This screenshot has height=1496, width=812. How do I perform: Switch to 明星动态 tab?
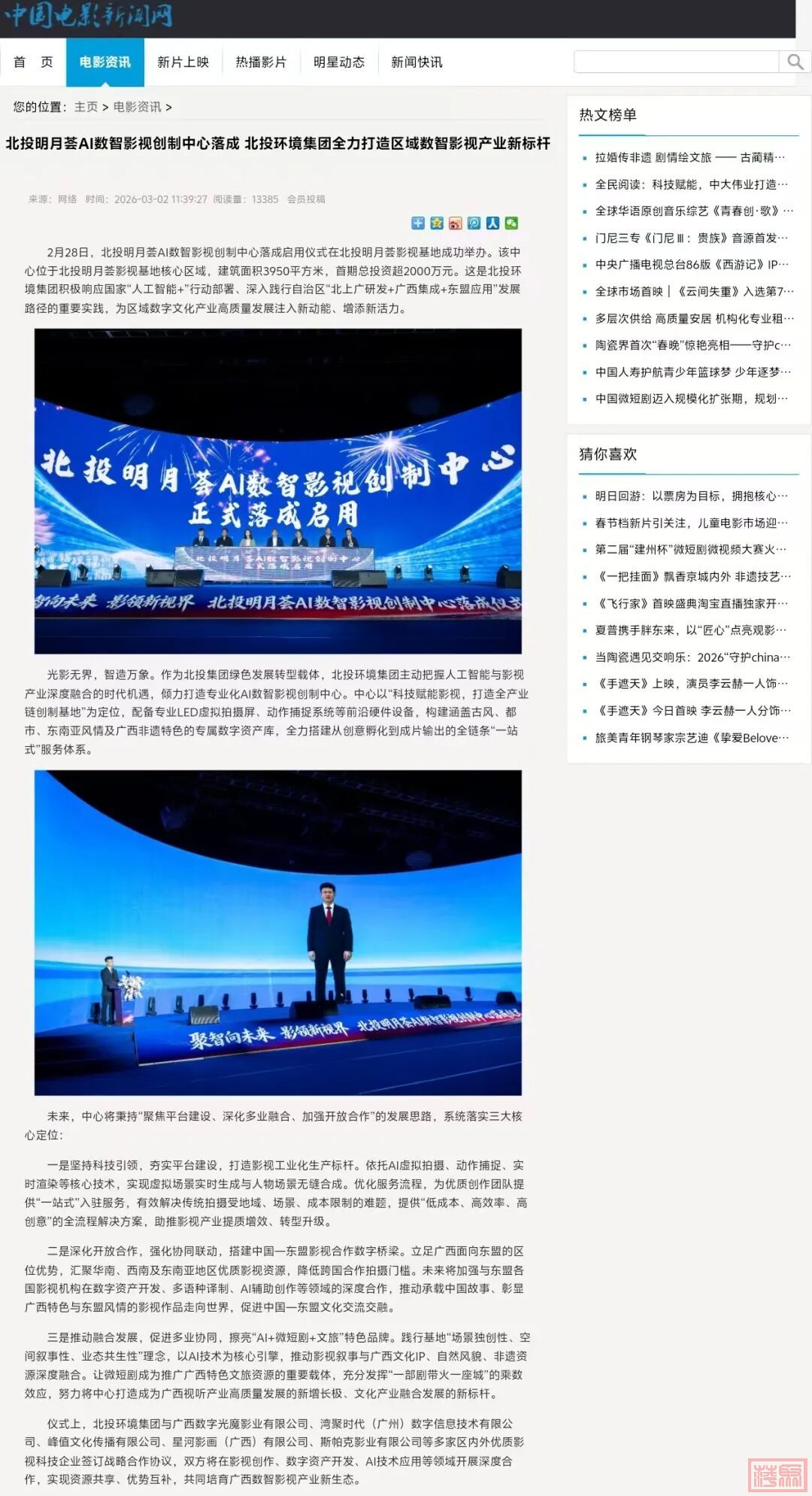point(338,62)
